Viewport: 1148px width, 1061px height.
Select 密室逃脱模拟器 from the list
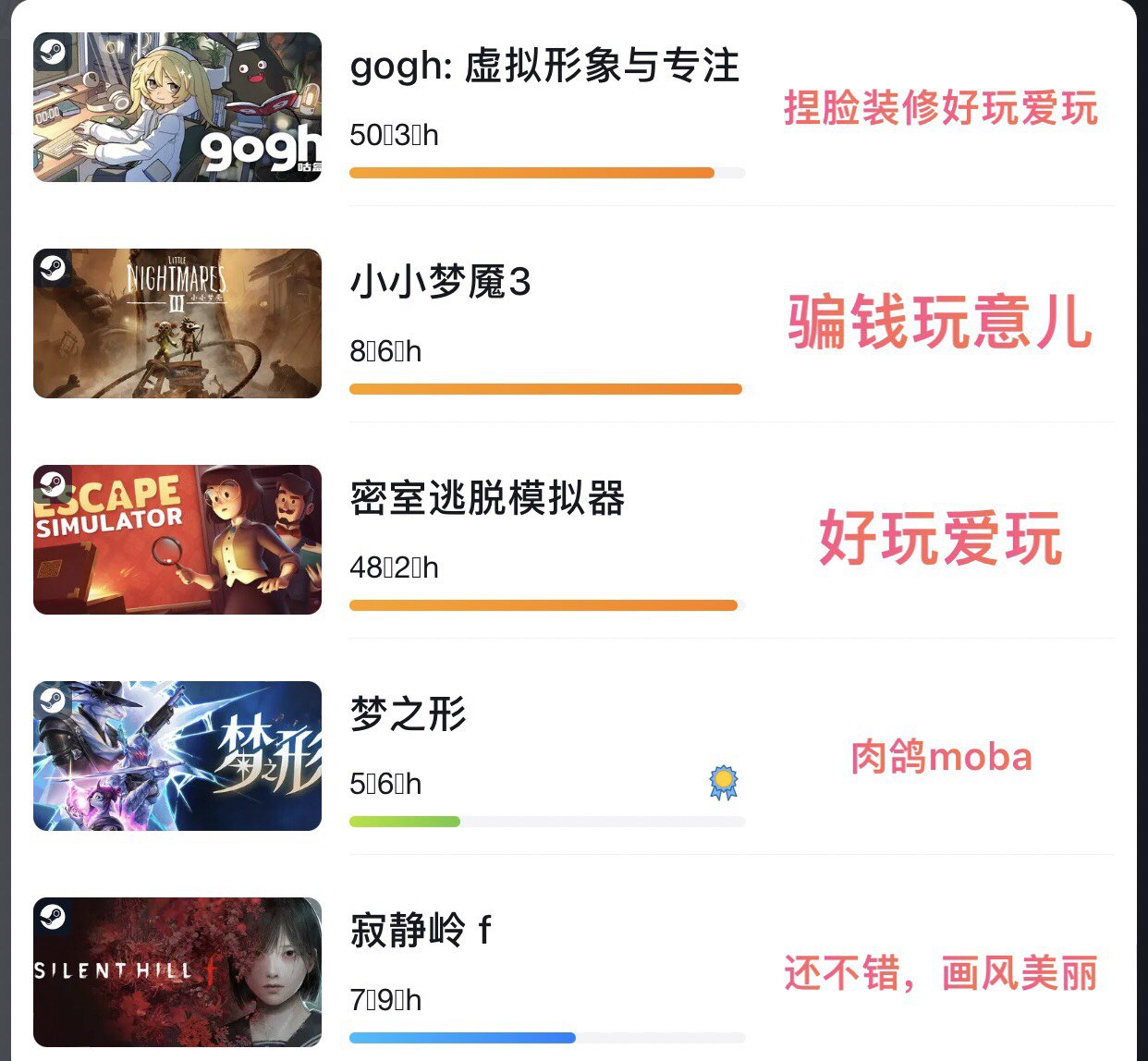487,499
